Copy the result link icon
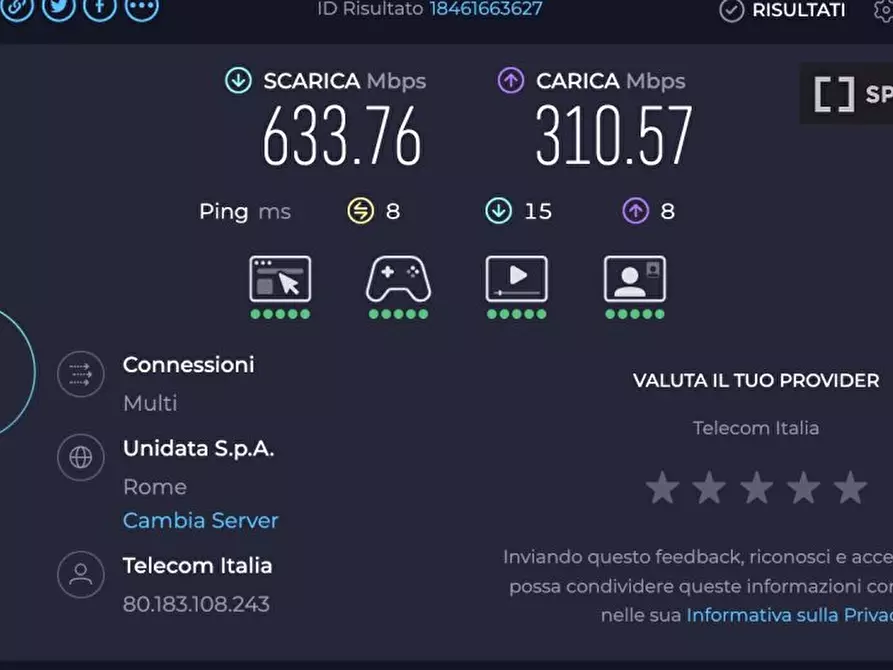Viewport: 893px width, 670px height. click(17, 7)
